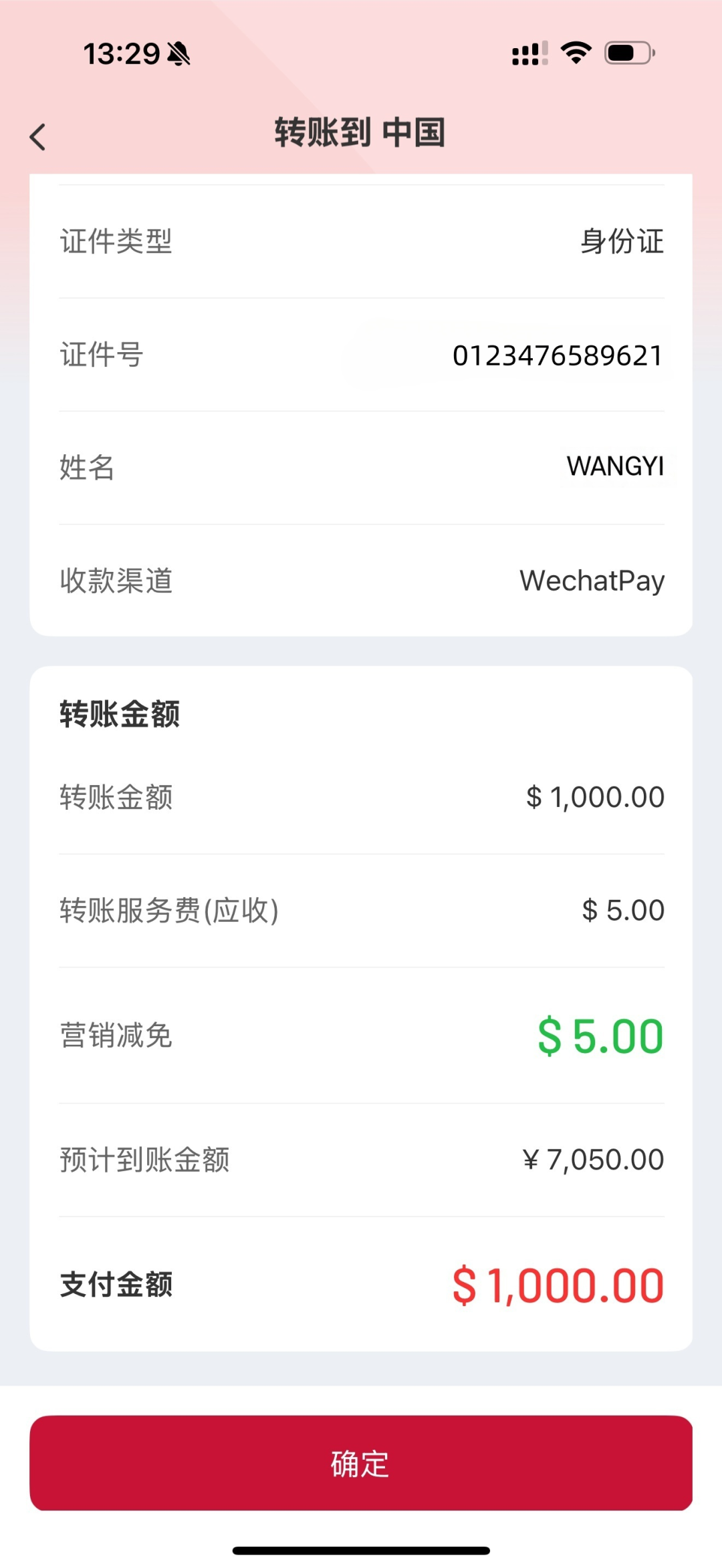
Task: Confirm the transfer with the 确定 button
Action: tap(360, 1463)
